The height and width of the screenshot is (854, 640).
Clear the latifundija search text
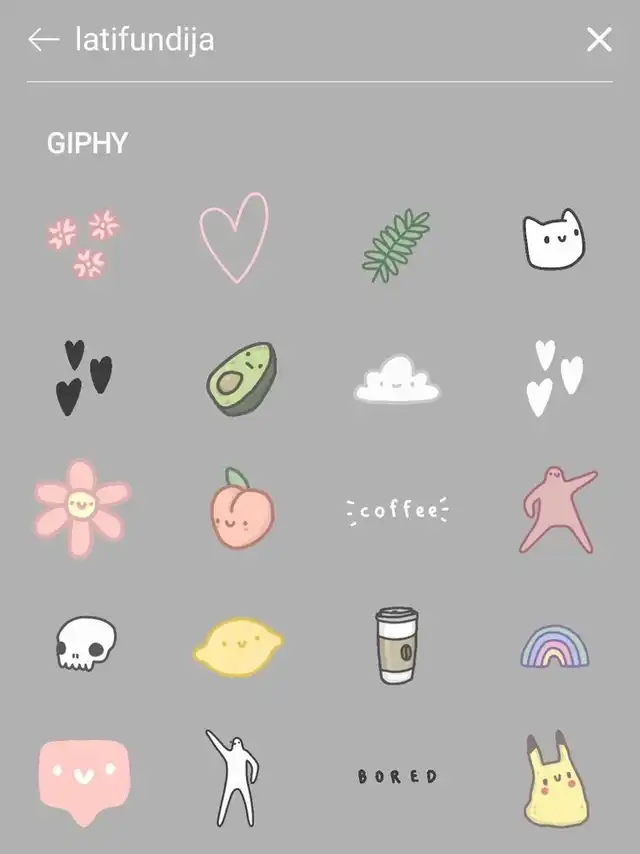(x=599, y=40)
